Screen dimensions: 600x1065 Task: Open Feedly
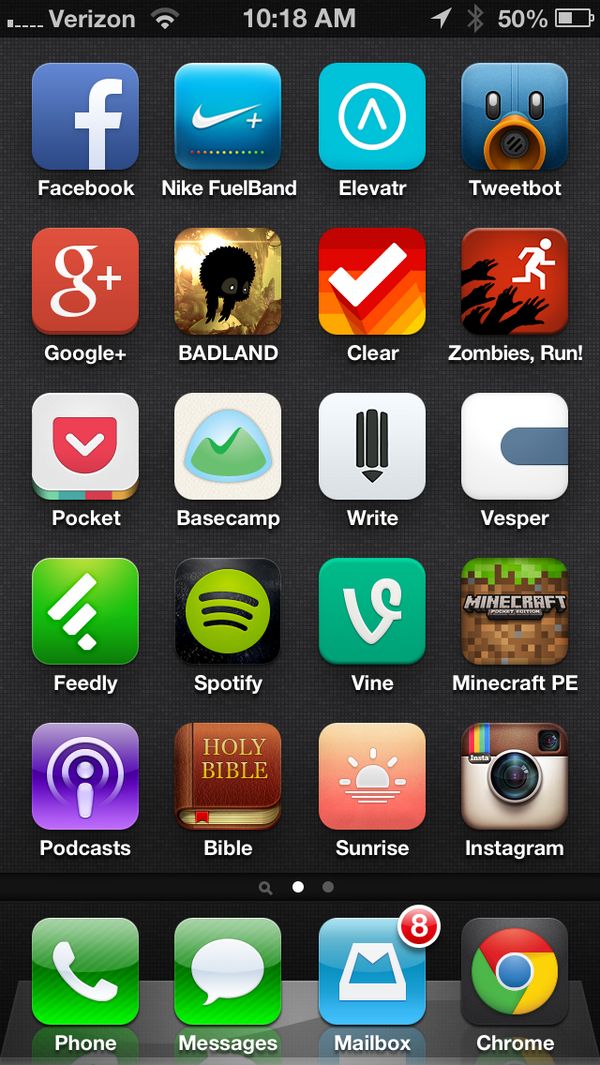click(85, 611)
